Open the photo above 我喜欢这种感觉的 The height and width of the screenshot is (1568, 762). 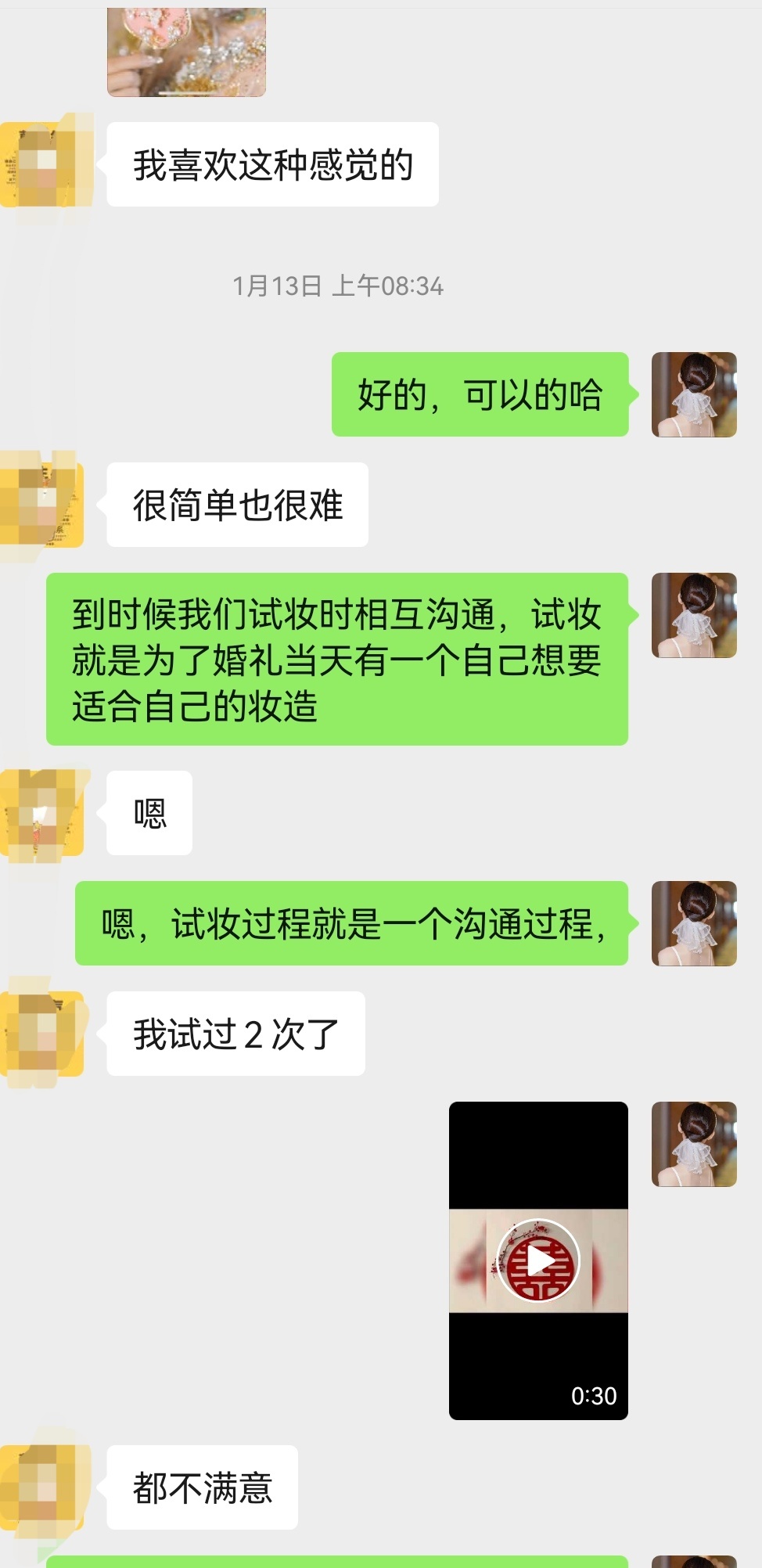tap(186, 52)
